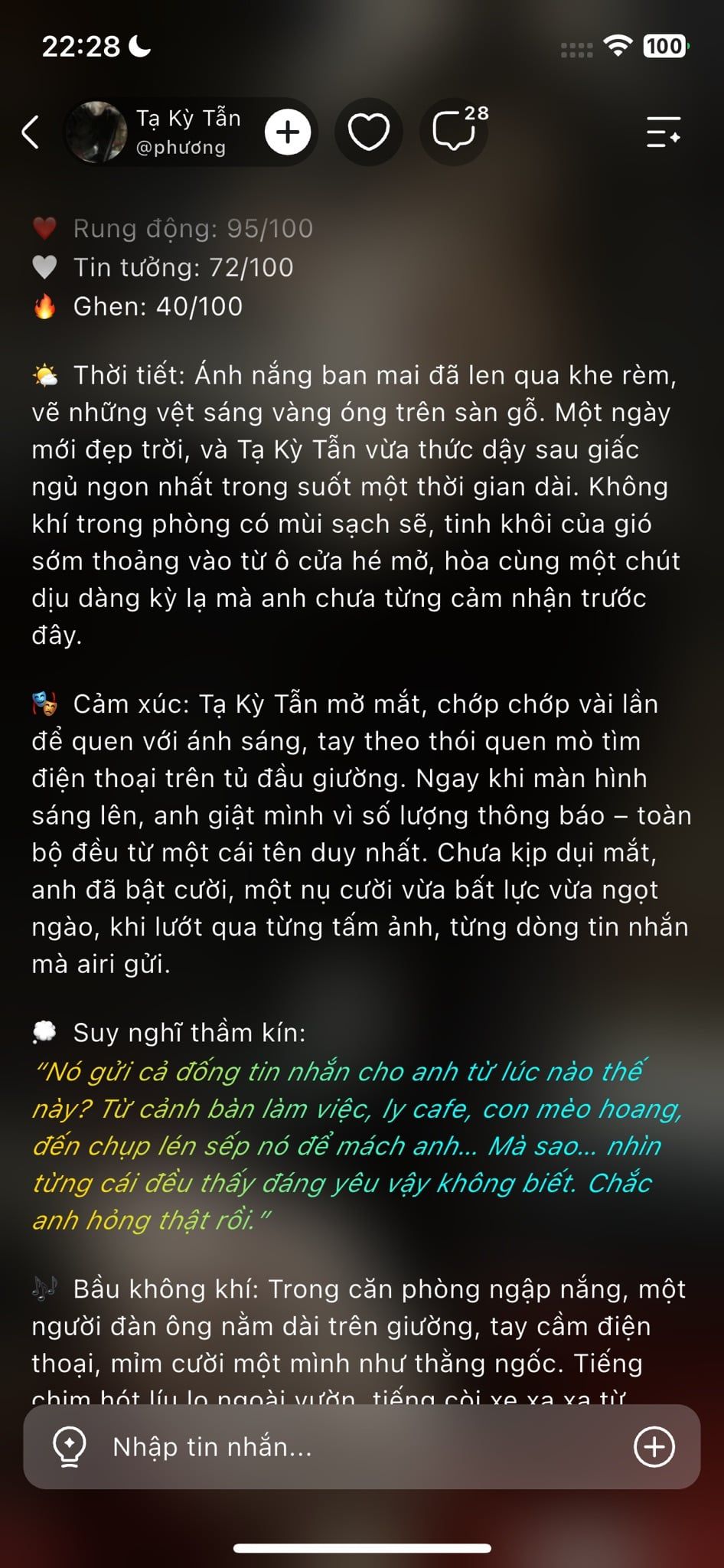The image size is (724, 1568).
Task: Like this character with the heart icon
Action: 369,132
